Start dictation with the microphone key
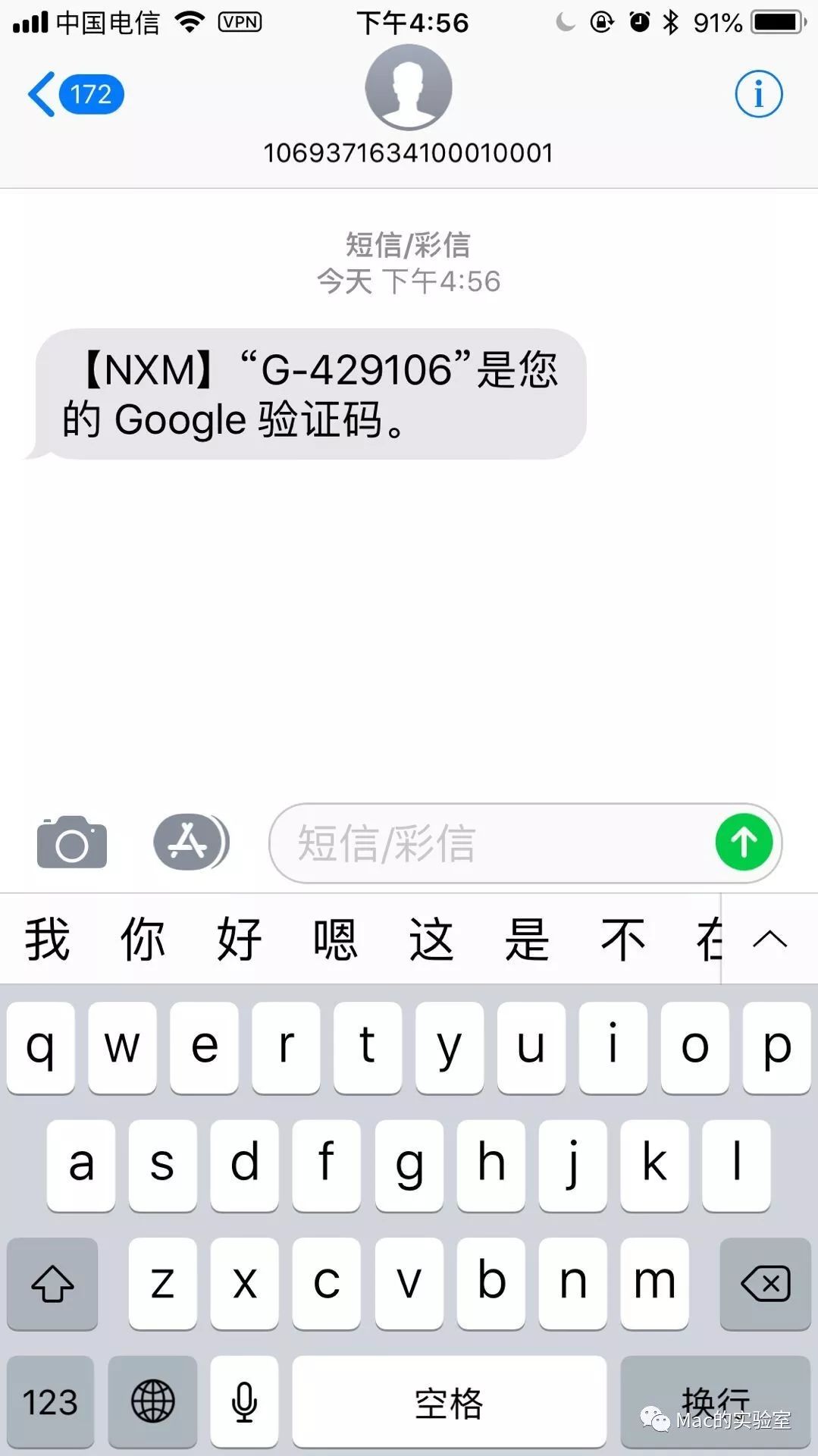 [244, 1401]
